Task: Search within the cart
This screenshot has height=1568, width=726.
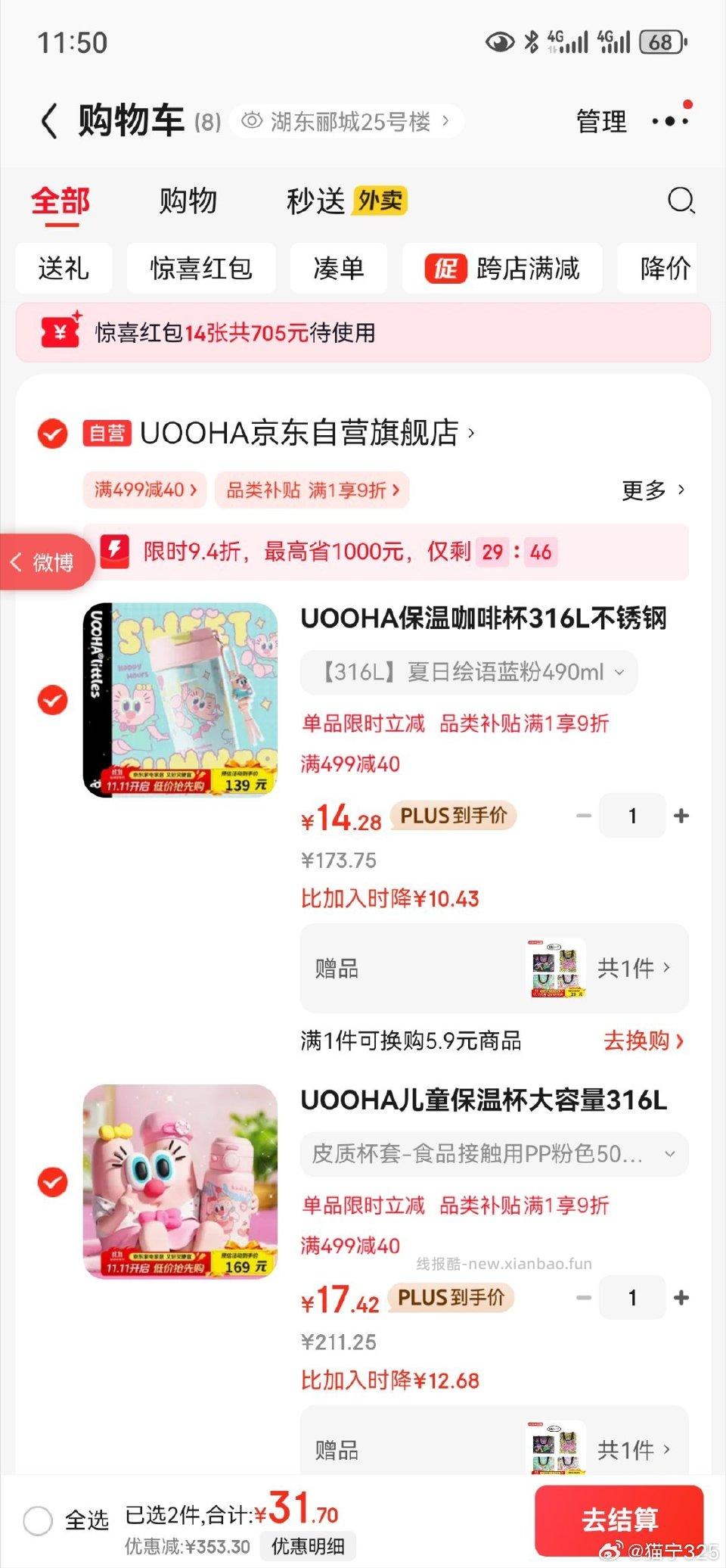Action: 681,201
